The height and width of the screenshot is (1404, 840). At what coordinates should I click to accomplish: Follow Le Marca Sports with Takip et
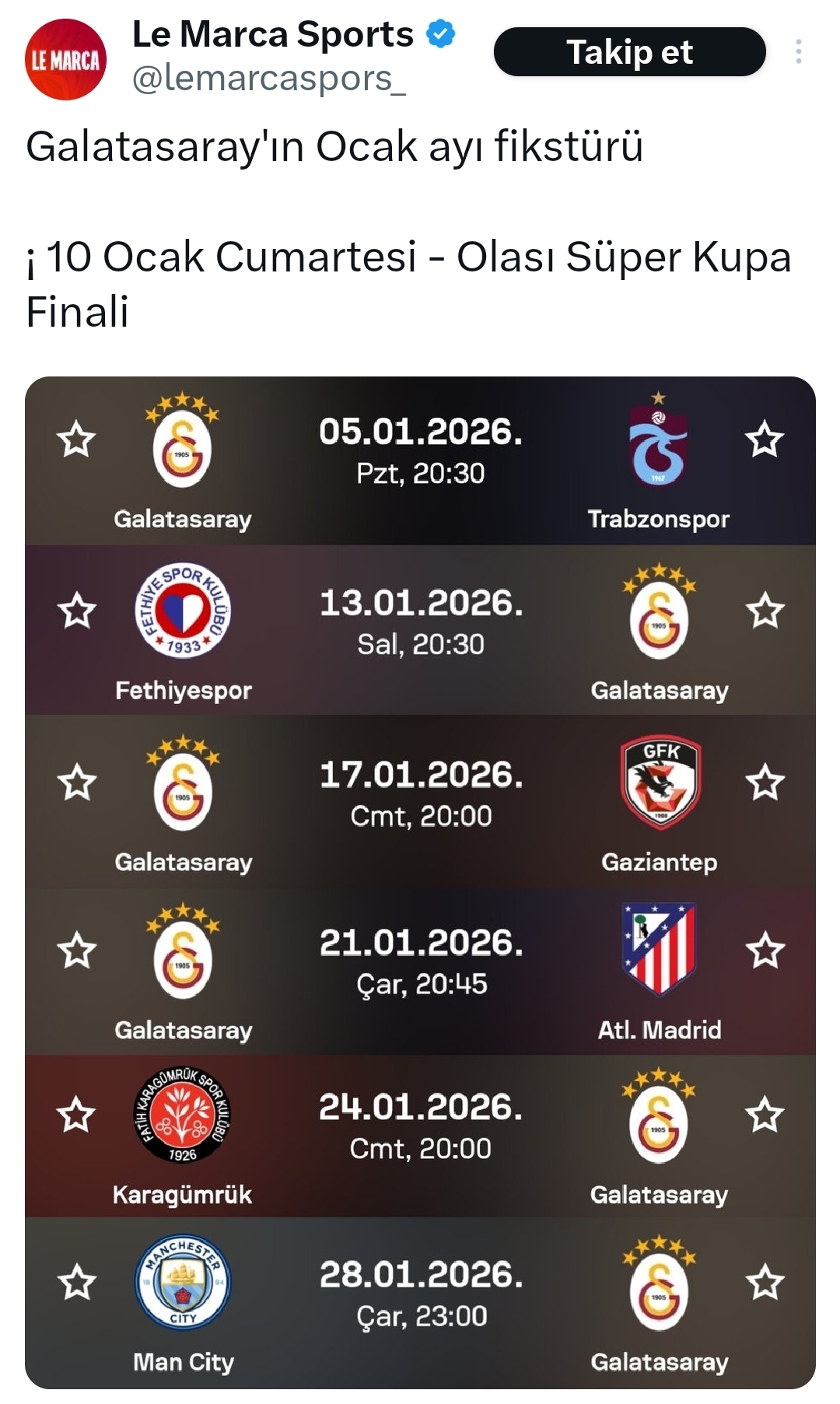(x=629, y=52)
